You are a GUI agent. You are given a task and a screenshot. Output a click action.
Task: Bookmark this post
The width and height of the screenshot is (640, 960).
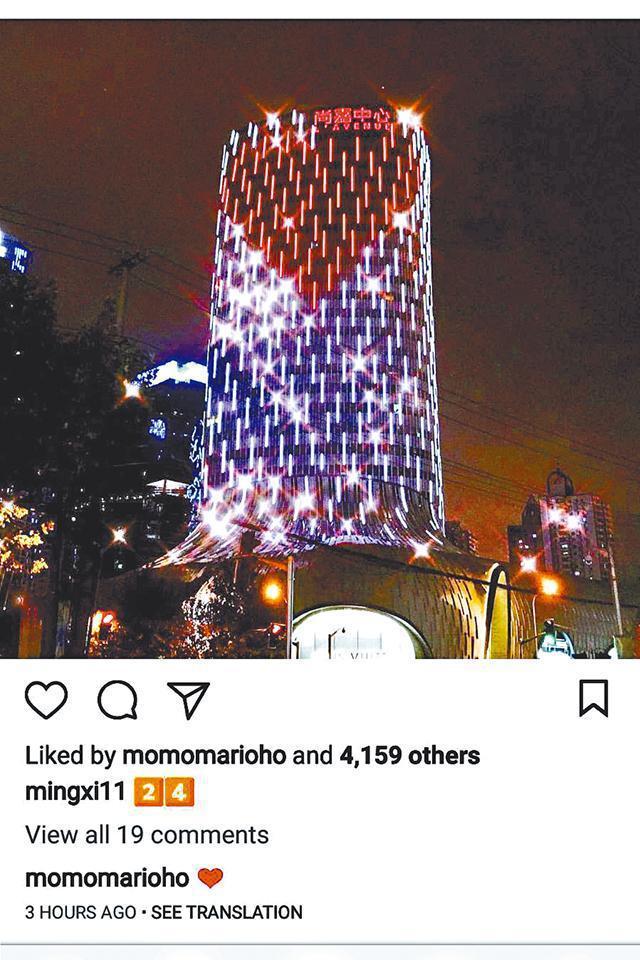coord(593,698)
